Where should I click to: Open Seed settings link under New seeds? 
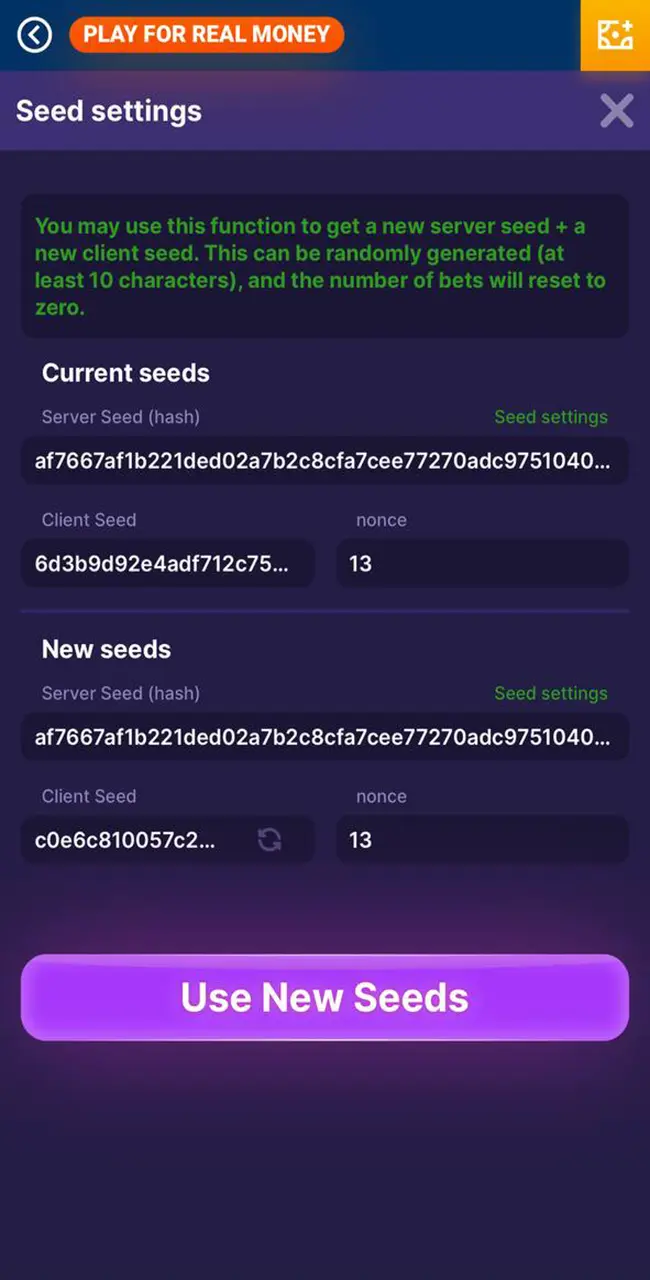click(550, 693)
